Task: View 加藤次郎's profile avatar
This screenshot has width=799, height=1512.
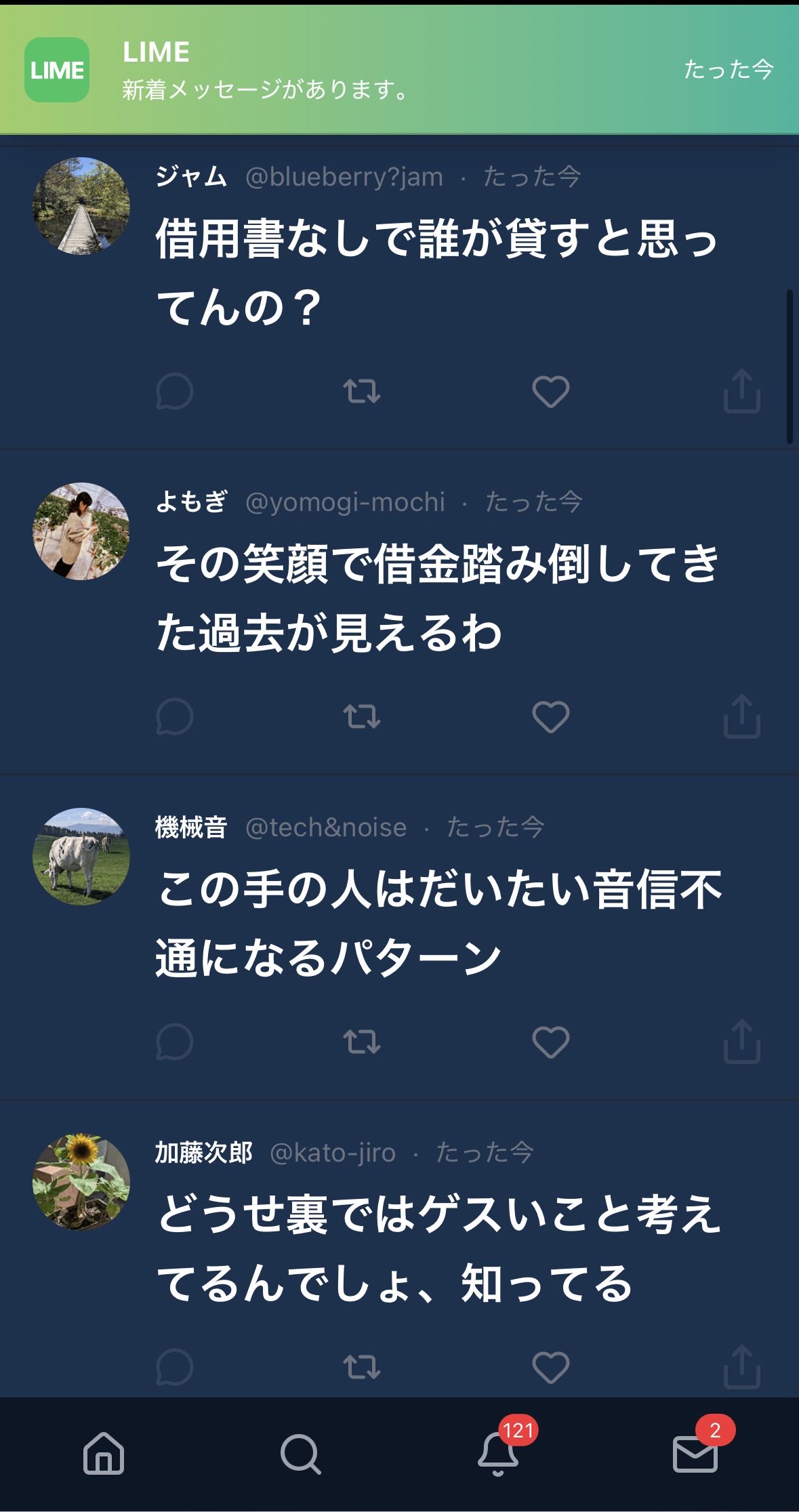Action: (x=81, y=1182)
